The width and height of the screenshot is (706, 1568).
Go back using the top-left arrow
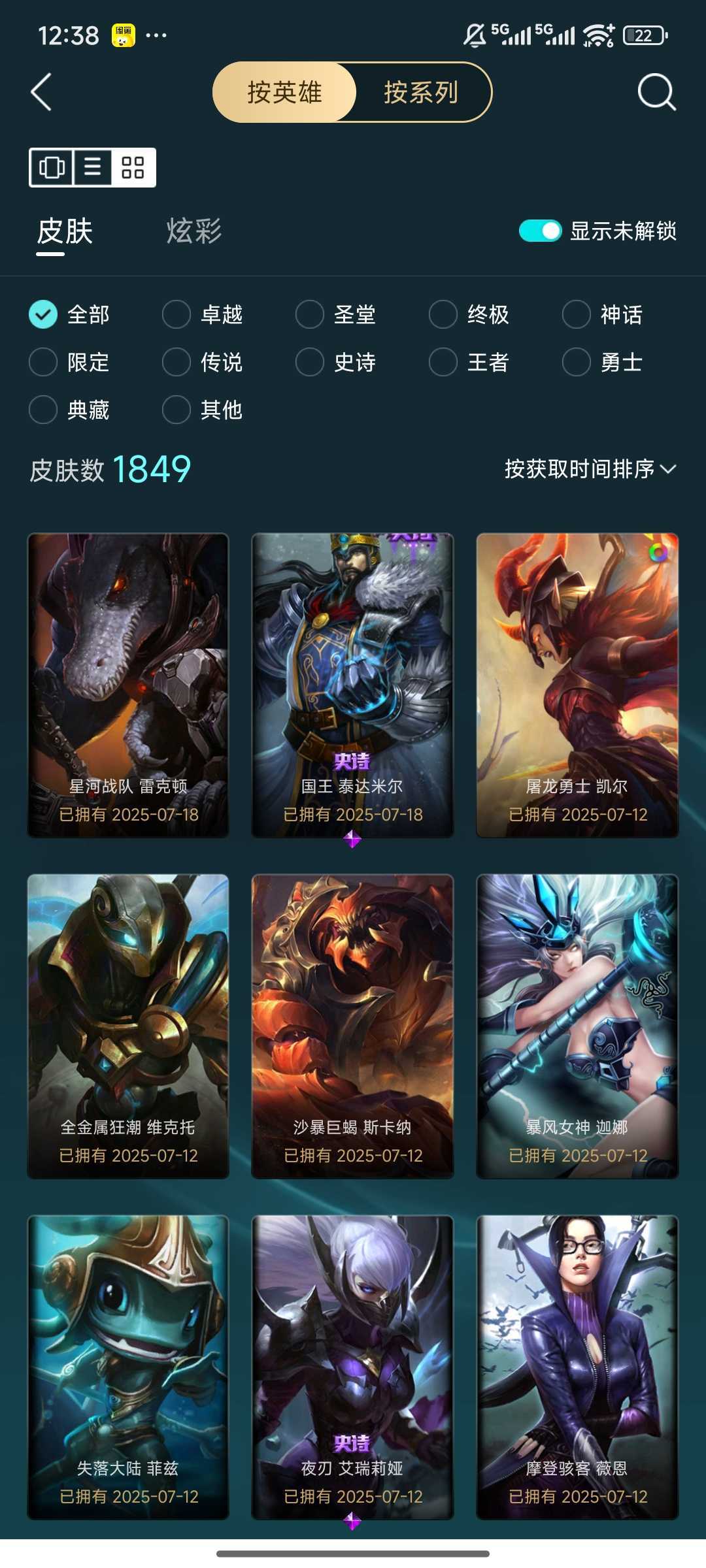point(42,92)
